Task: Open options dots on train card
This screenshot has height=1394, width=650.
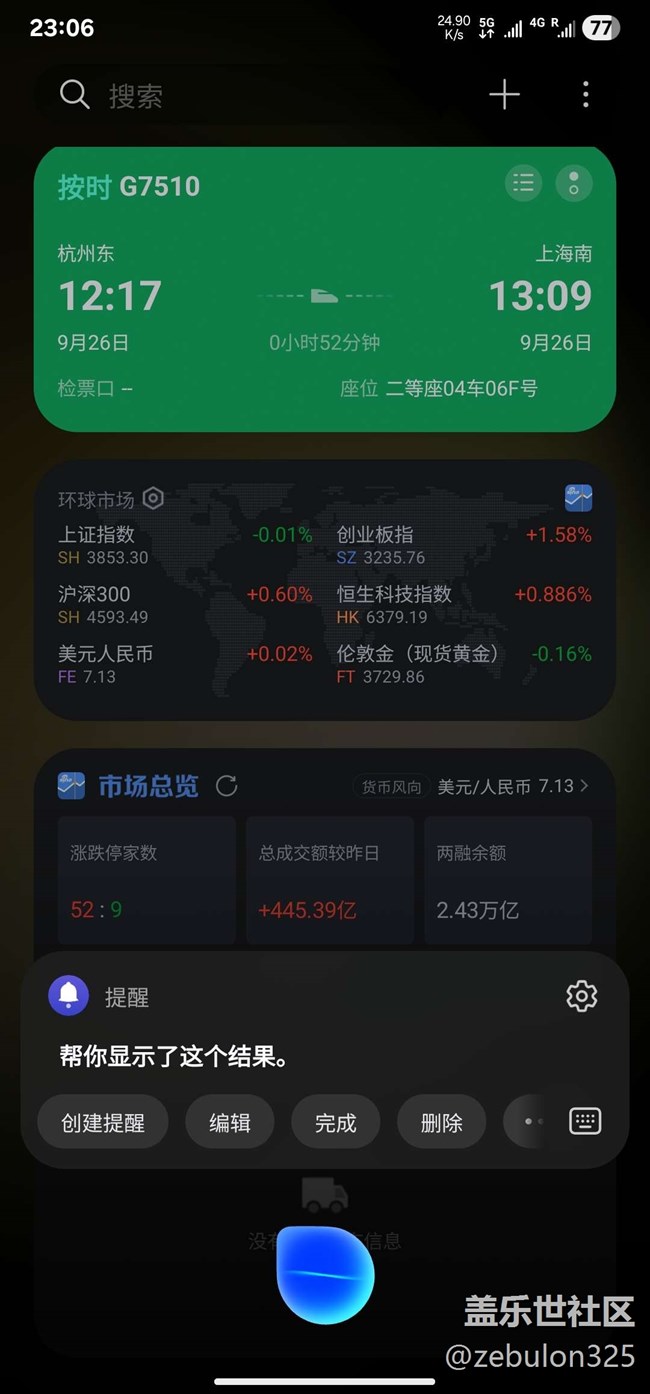Action: pyautogui.click(x=573, y=183)
